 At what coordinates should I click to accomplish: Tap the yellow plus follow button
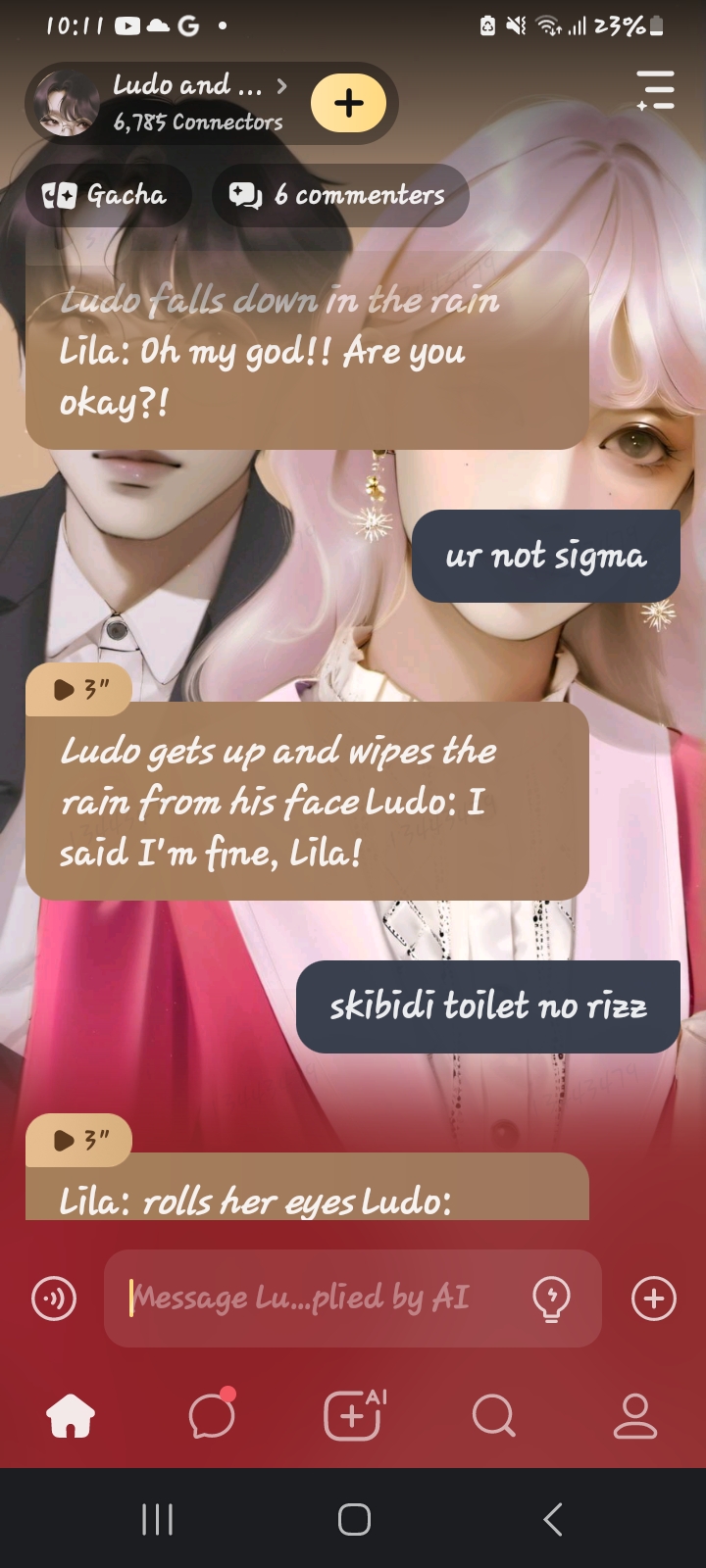pos(349,103)
